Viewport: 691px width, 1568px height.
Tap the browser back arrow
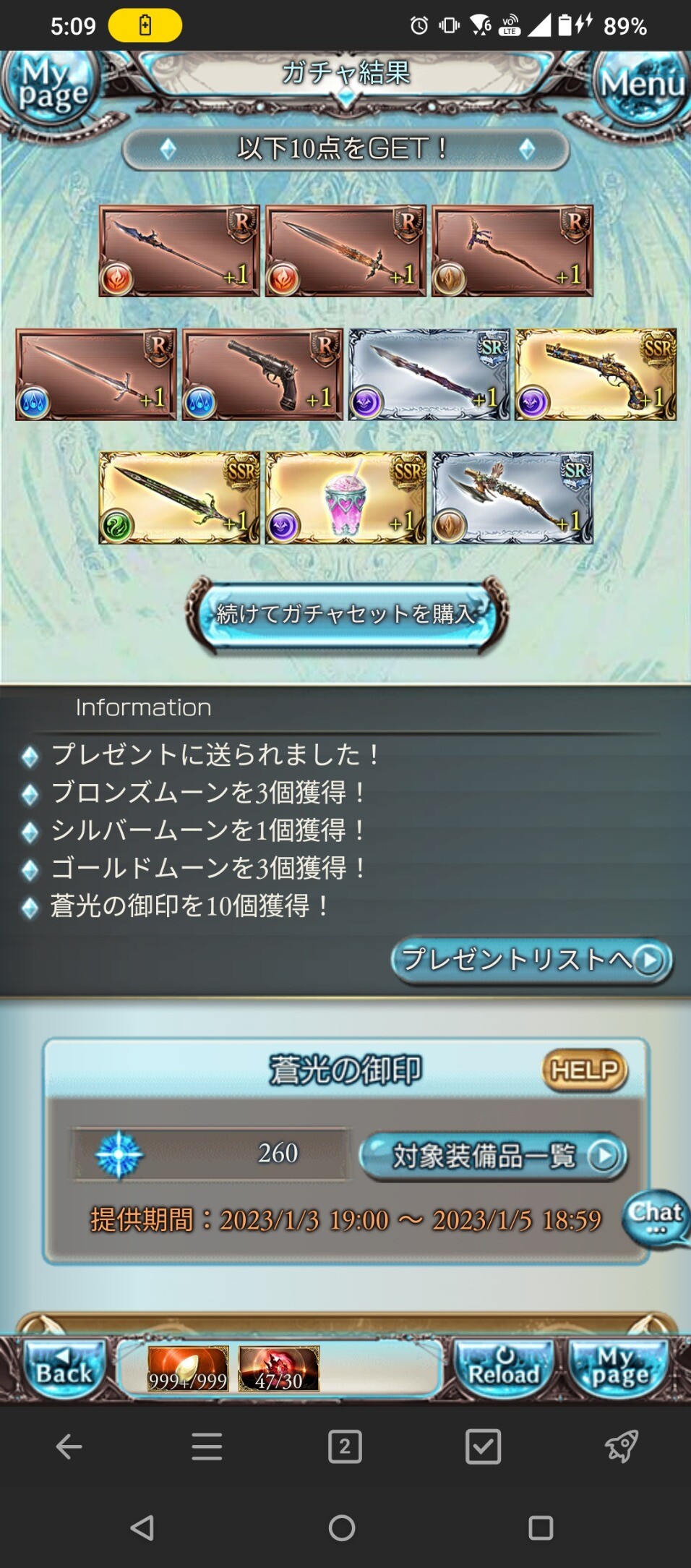[69, 1446]
